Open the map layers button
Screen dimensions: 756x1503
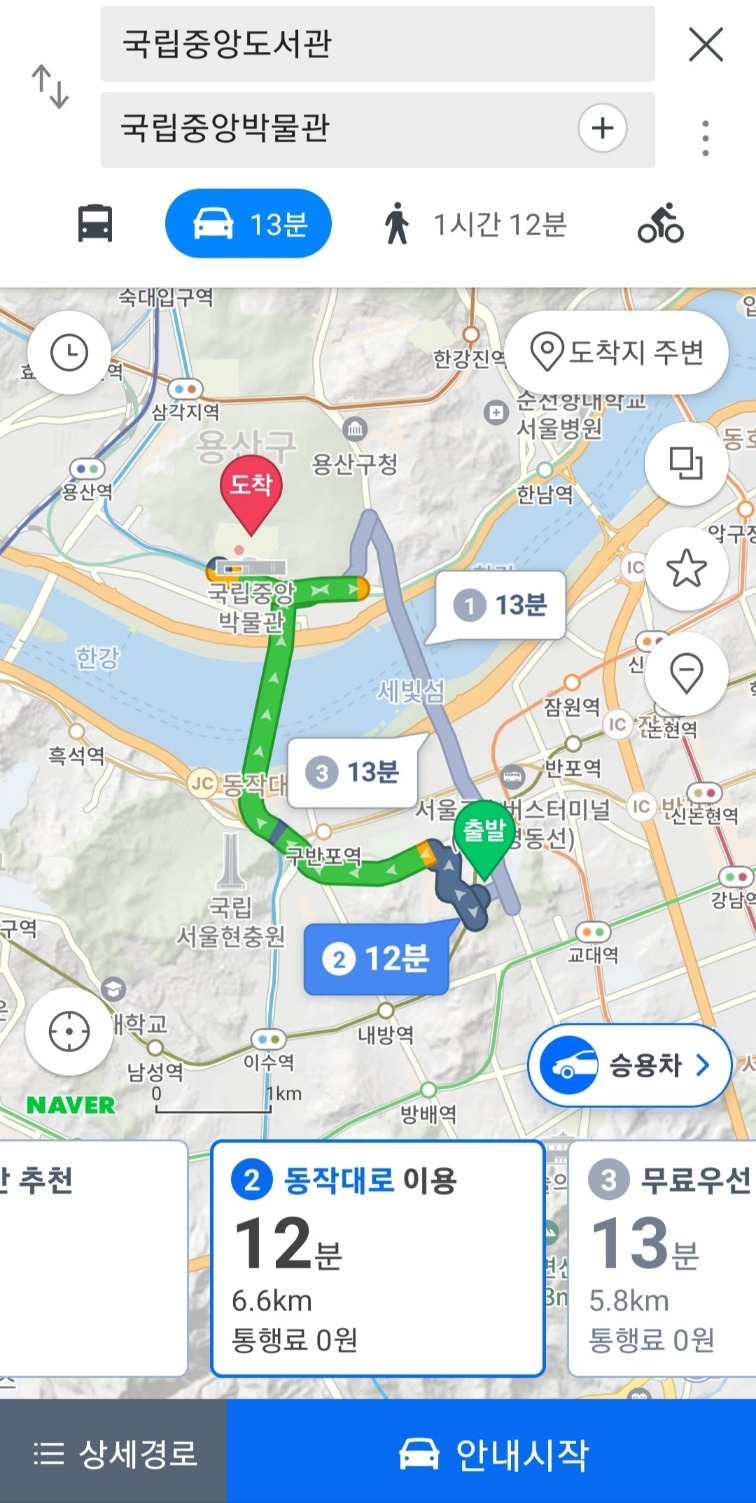686,463
